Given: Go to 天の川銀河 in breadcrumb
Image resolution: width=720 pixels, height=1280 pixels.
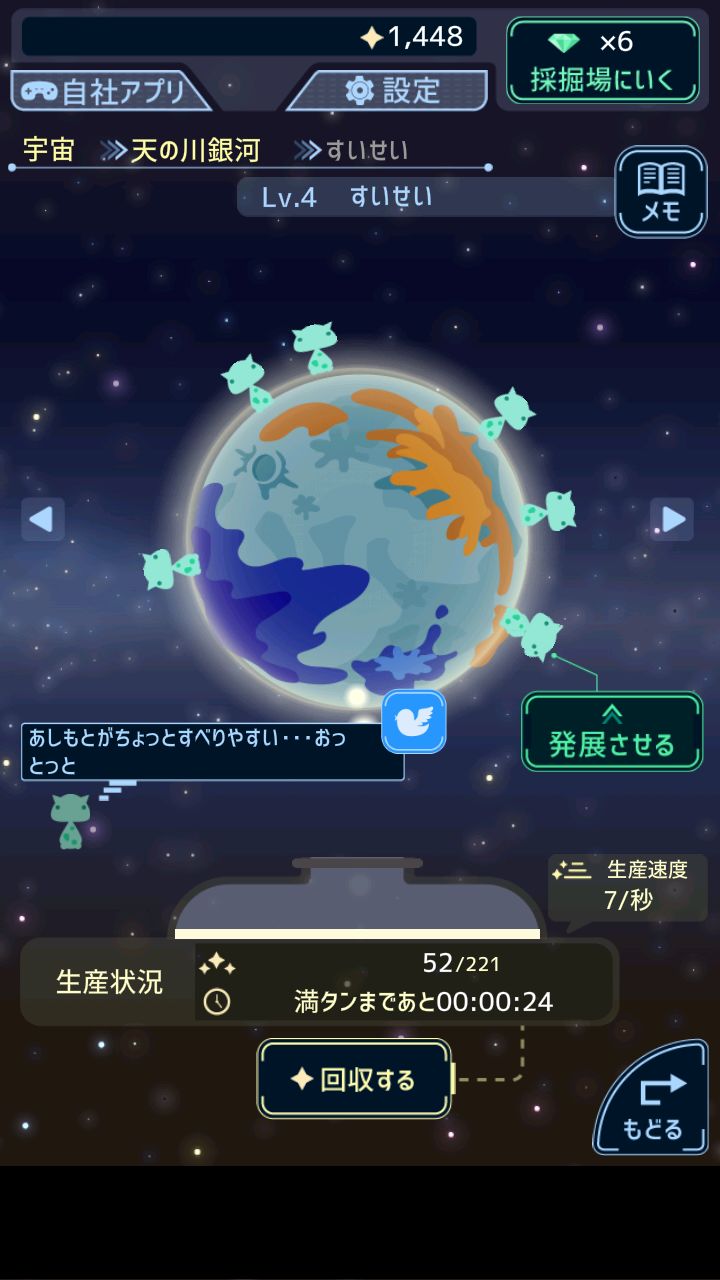Looking at the screenshot, I should coord(194,150).
